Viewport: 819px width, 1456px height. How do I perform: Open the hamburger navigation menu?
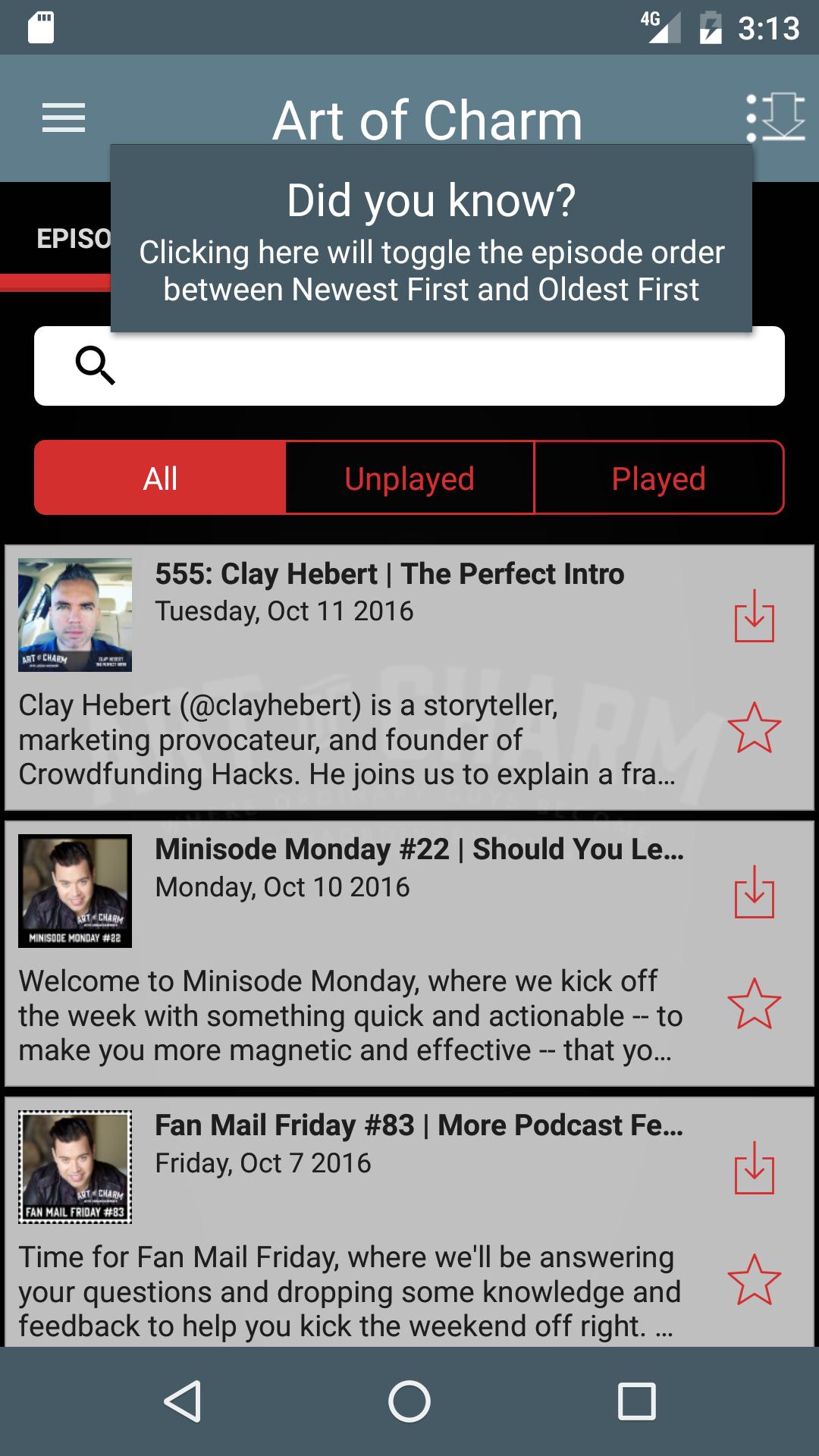point(64,118)
